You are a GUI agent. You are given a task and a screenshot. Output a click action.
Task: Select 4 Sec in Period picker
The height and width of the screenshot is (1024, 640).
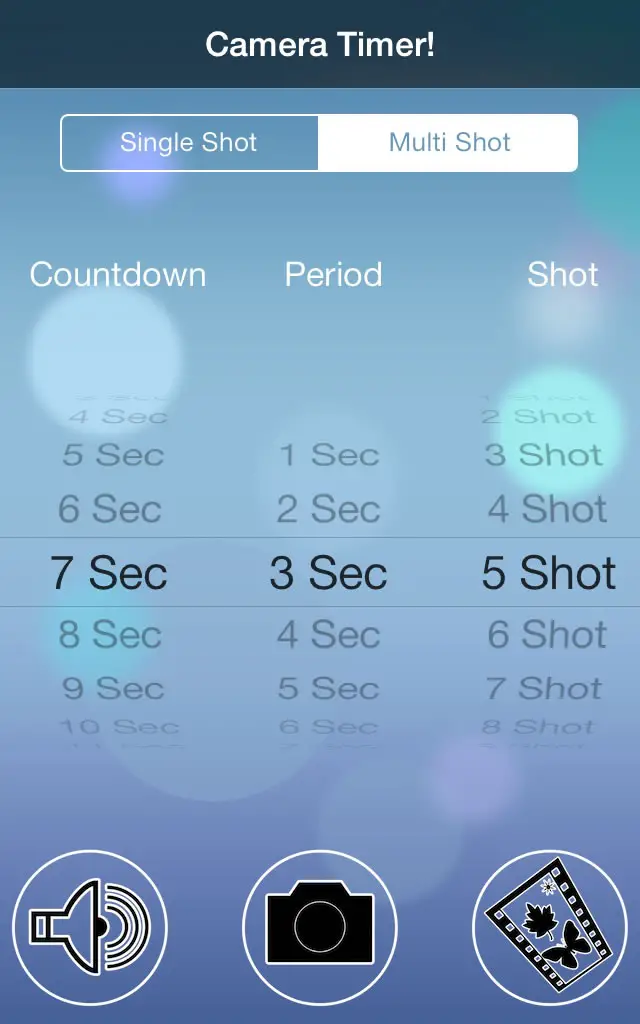tap(328, 634)
